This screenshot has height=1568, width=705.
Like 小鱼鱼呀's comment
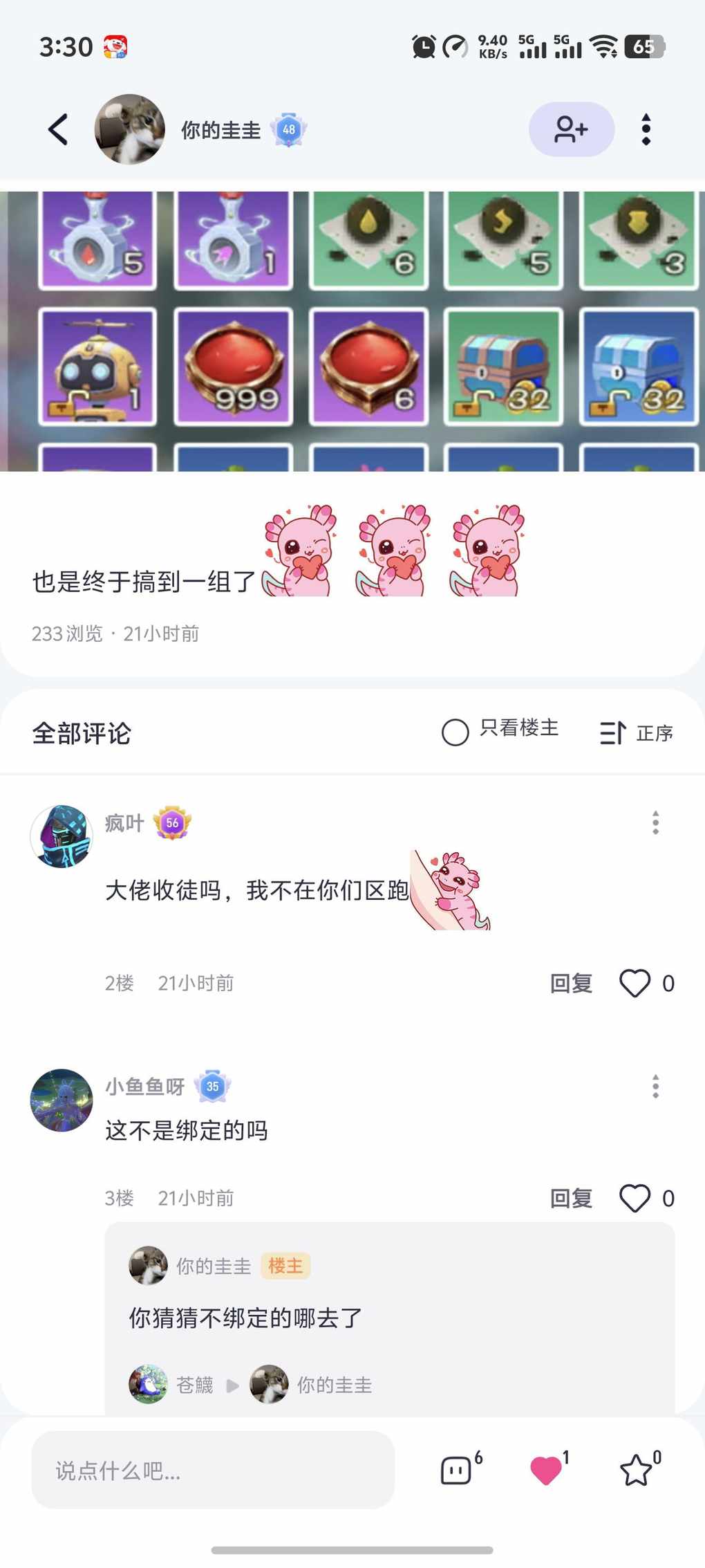[x=635, y=1198]
